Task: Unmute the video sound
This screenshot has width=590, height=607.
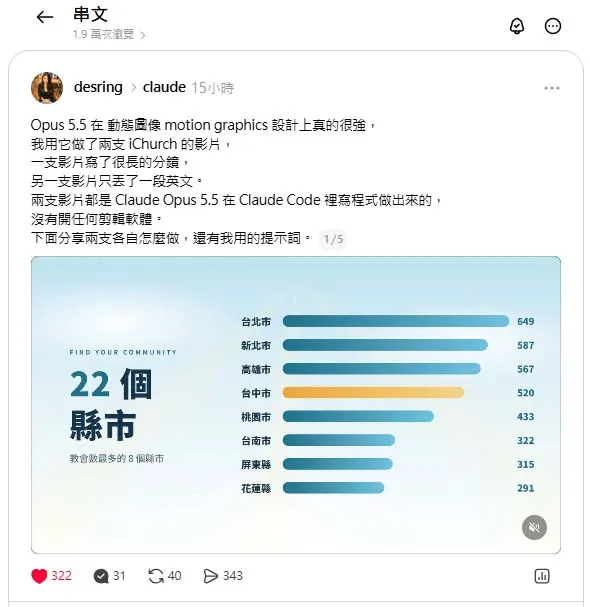Action: 534,527
